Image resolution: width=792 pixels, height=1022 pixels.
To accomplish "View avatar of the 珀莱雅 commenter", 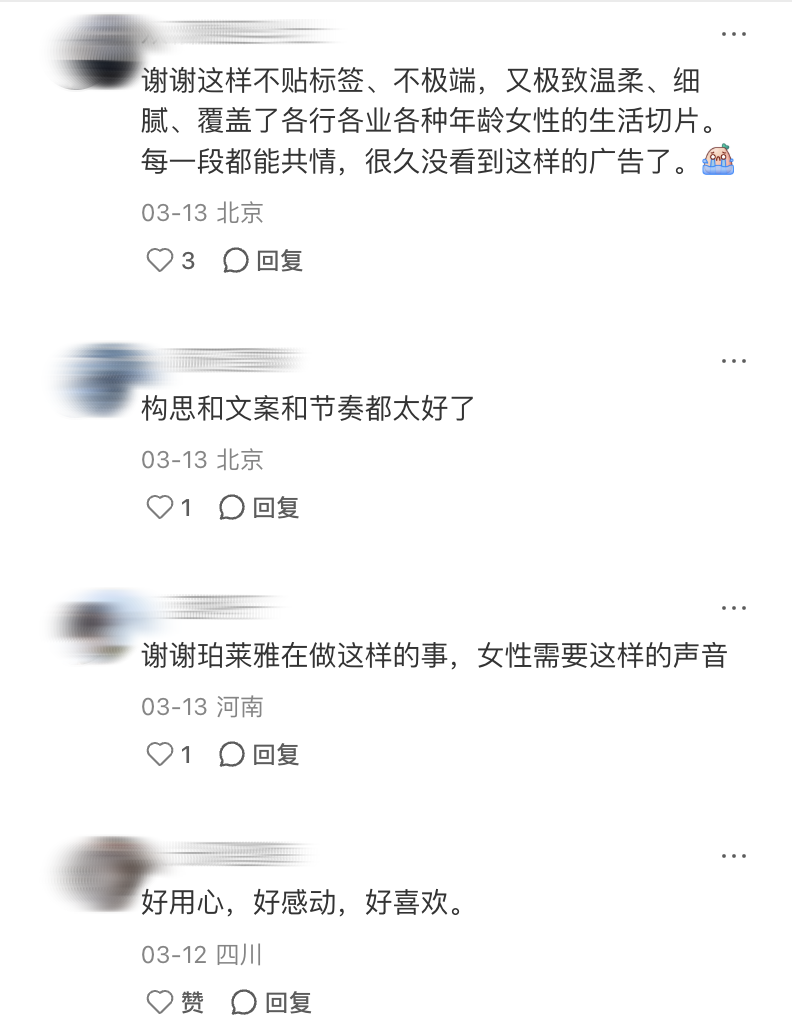I will pos(96,626).
